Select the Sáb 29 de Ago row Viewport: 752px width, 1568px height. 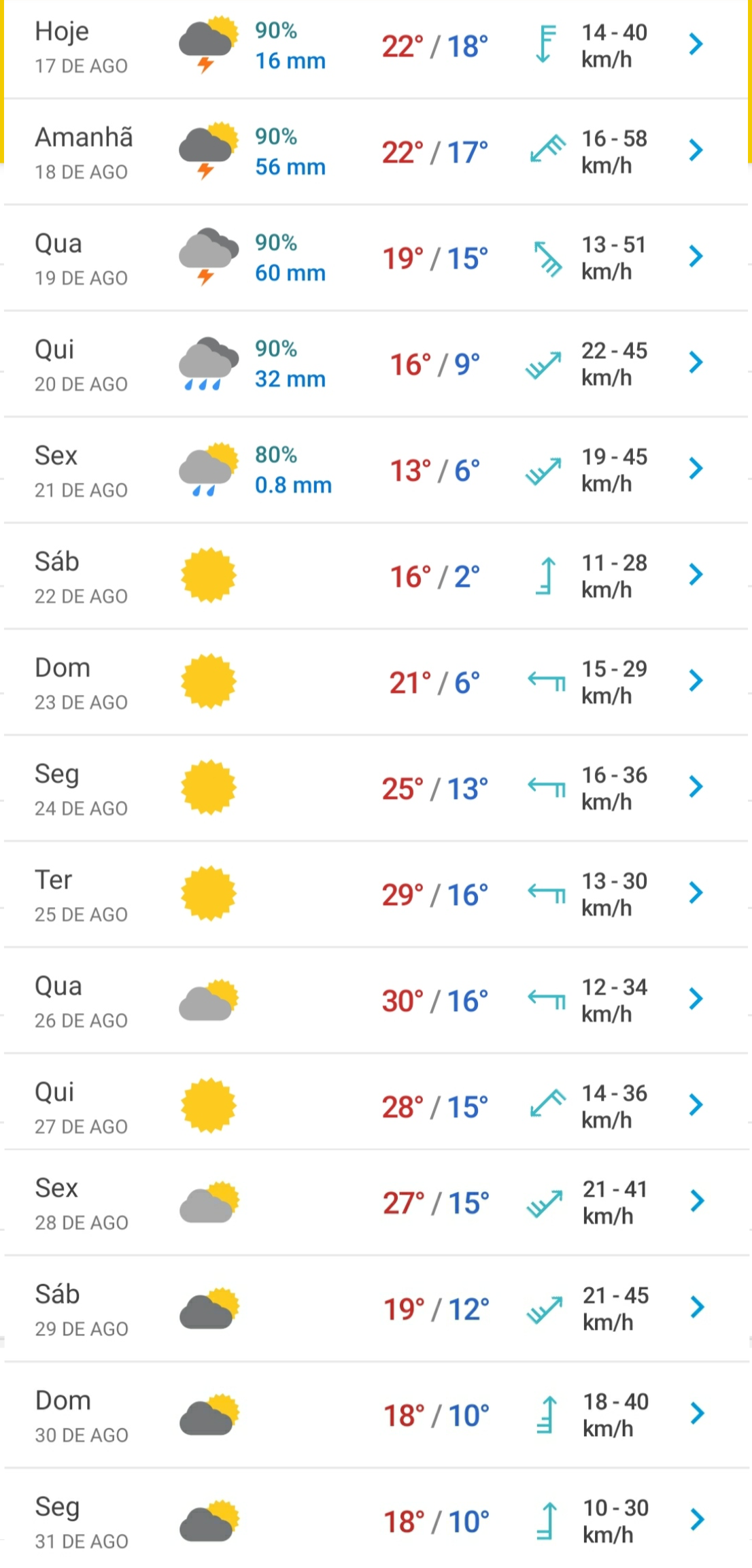376,1308
